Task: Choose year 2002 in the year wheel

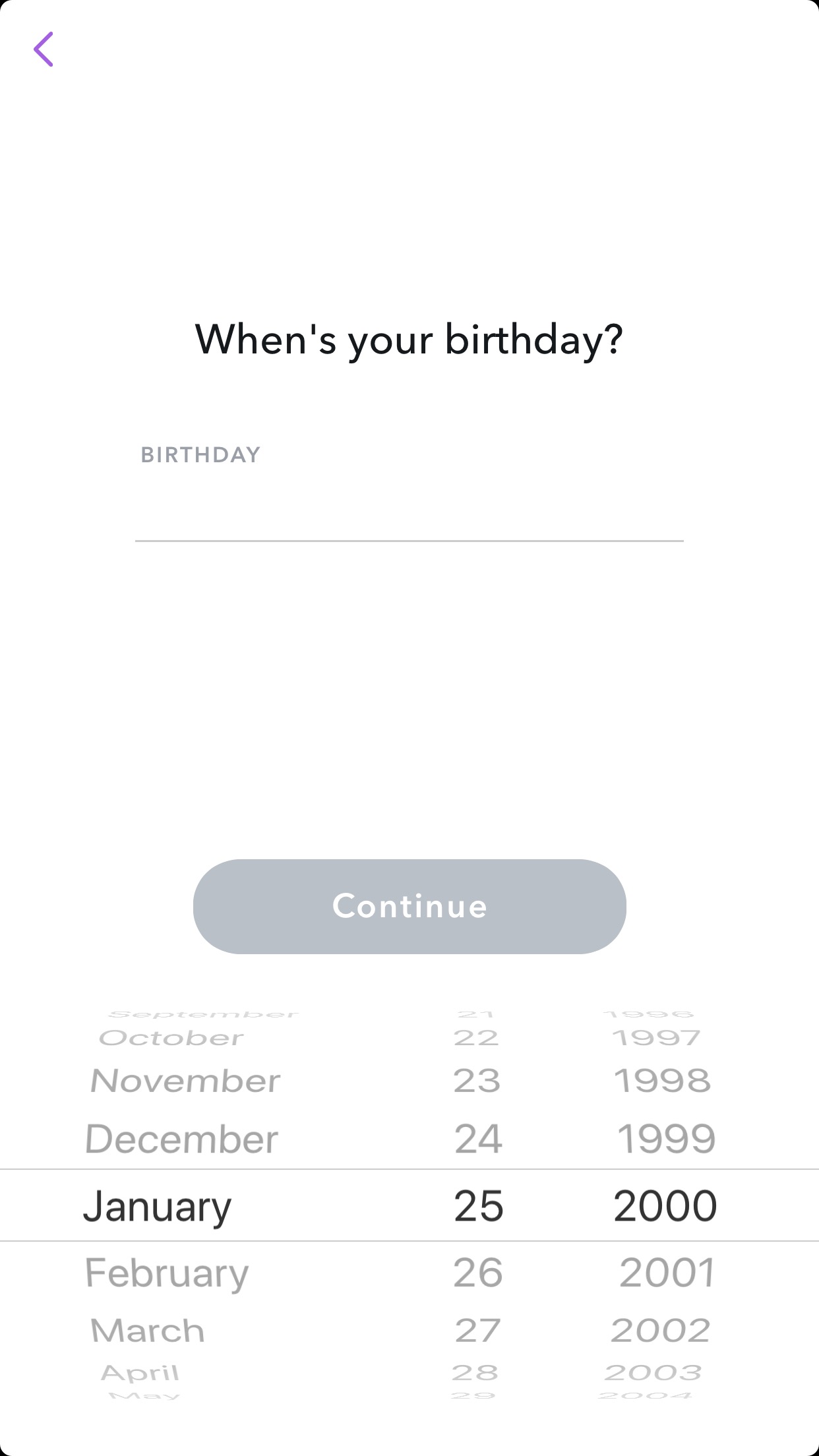Action: 661,1331
